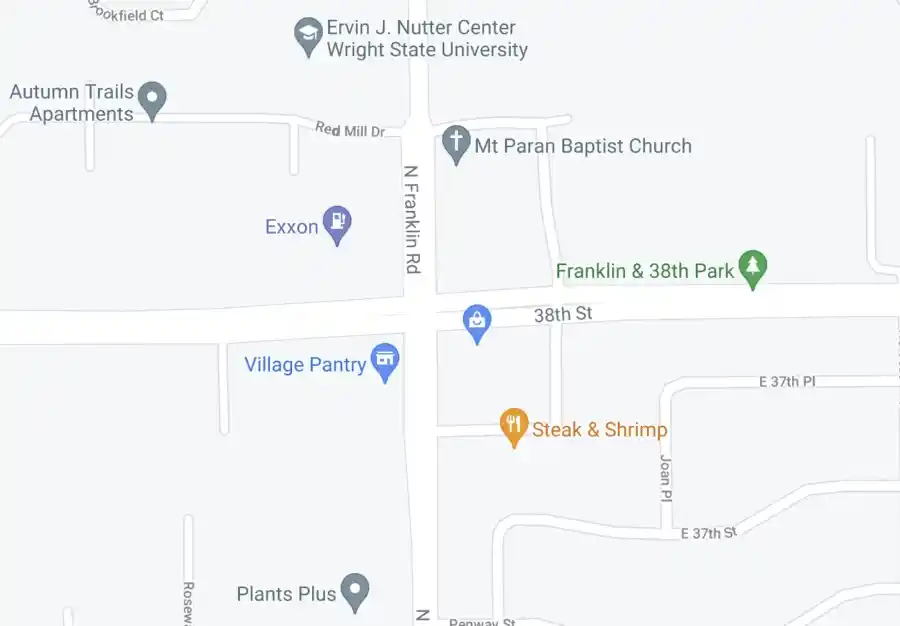Open the Exxon gas station marker
Image resolution: width=900 pixels, height=626 pixels.
[x=338, y=224]
